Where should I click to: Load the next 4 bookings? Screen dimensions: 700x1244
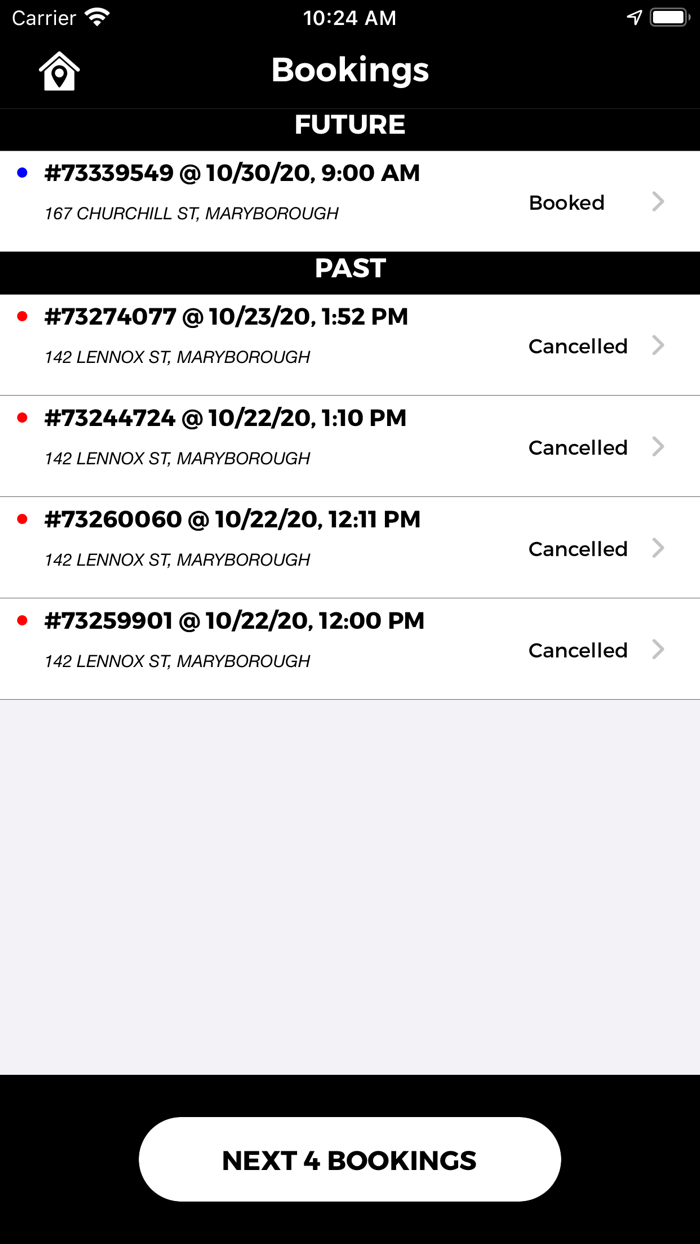[349, 1159]
